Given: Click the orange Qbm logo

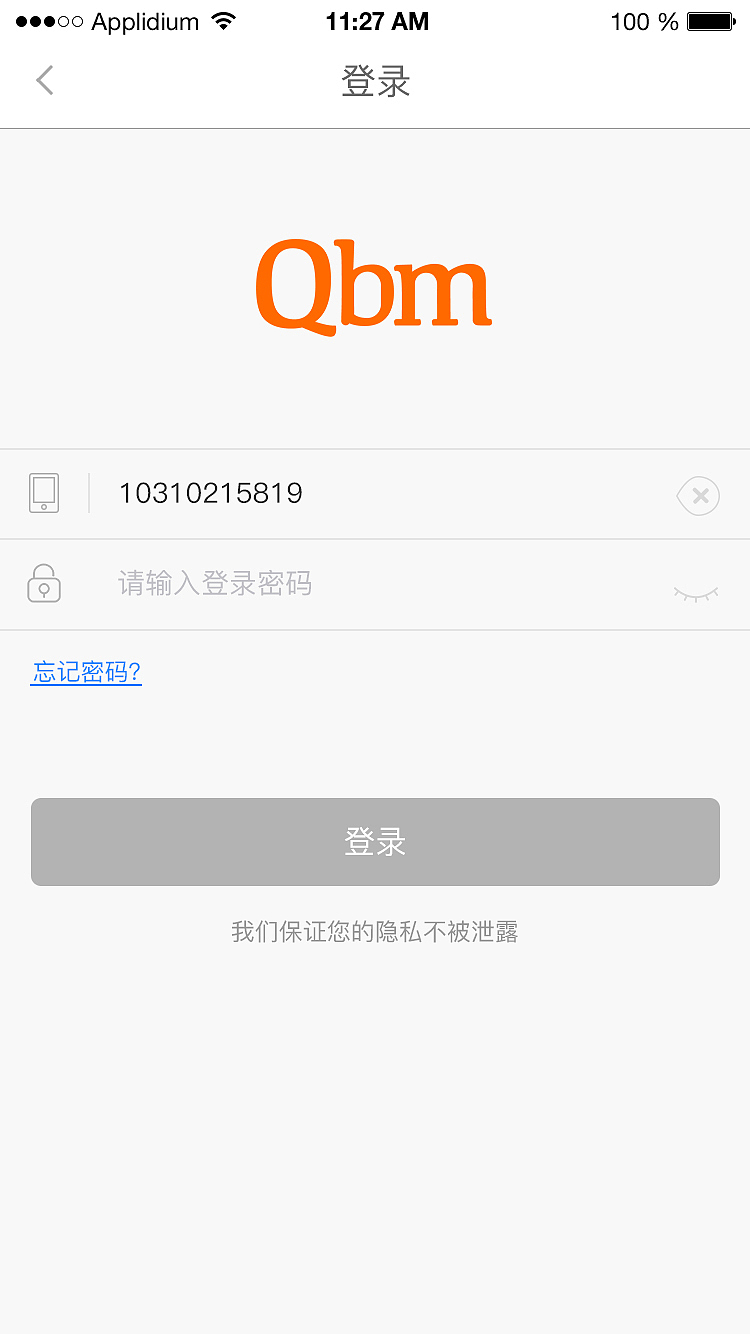Looking at the screenshot, I should 373,284.
